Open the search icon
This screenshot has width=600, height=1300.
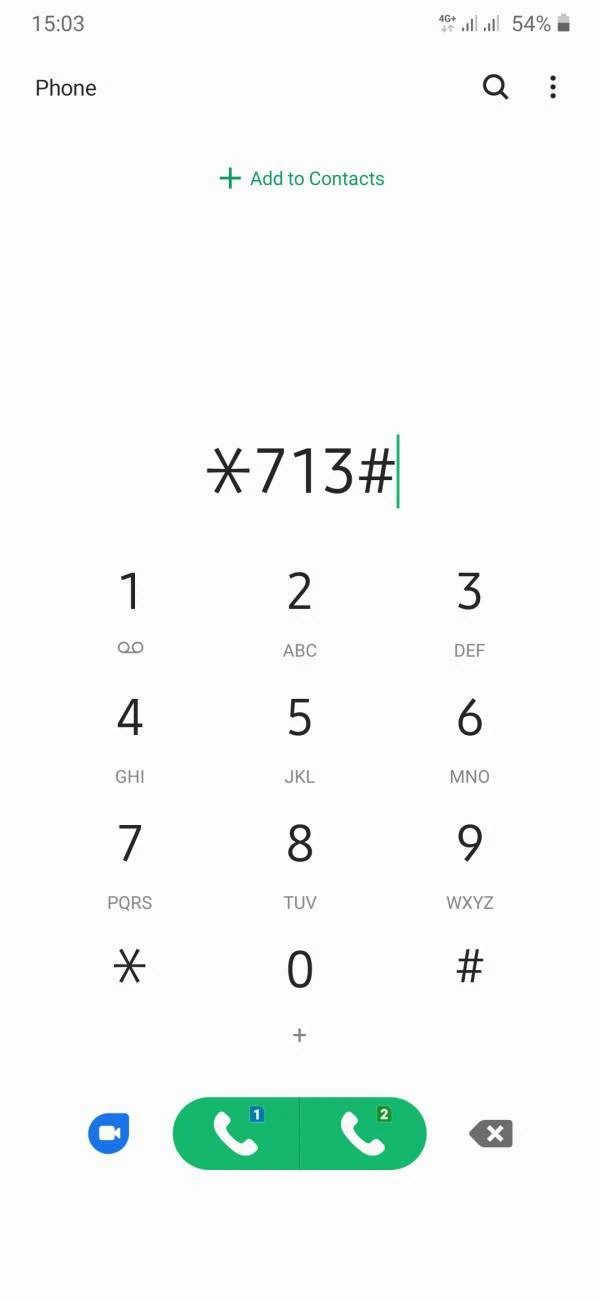(x=495, y=87)
